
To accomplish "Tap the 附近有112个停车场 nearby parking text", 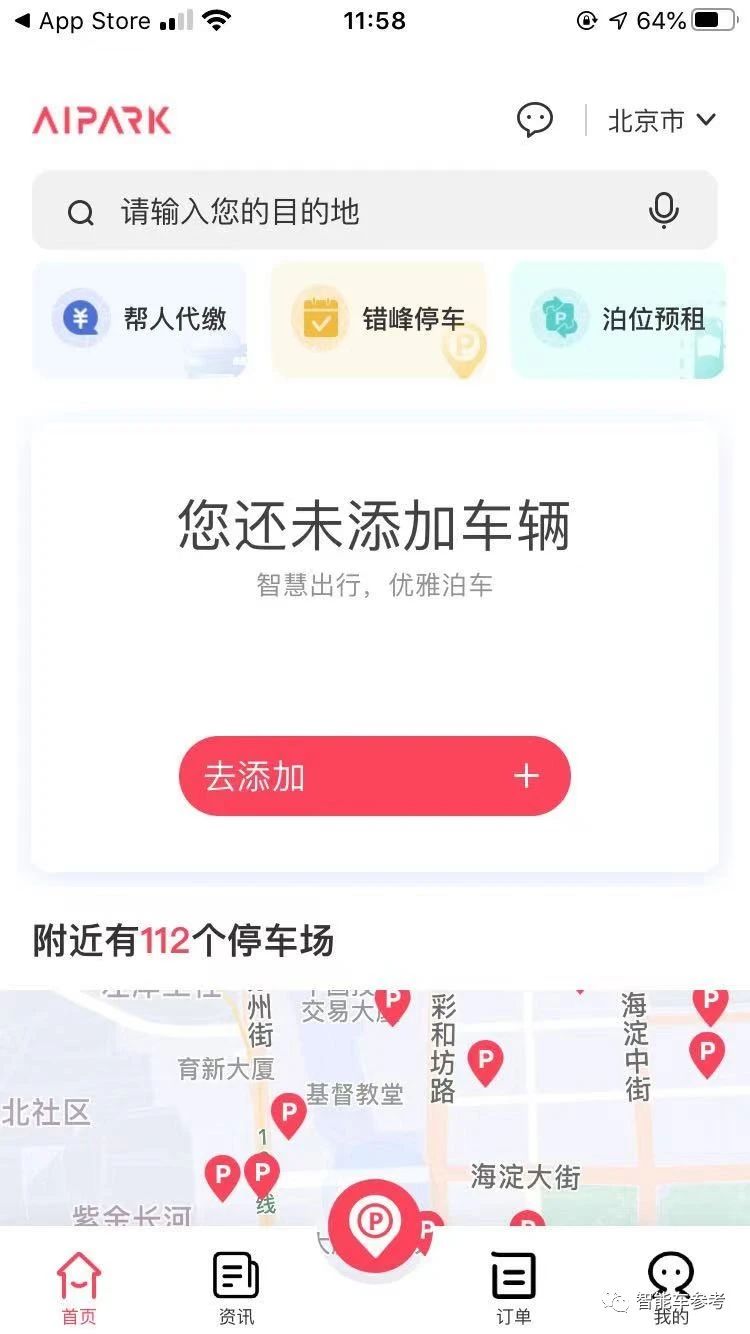I will [180, 941].
